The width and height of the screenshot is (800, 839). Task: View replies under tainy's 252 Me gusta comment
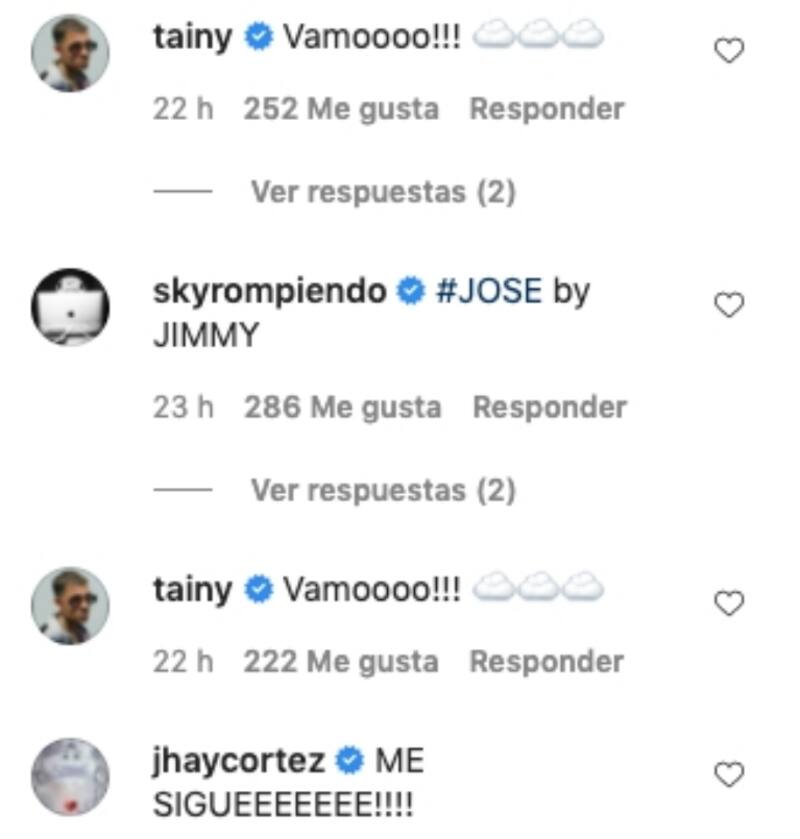pyautogui.click(x=383, y=191)
